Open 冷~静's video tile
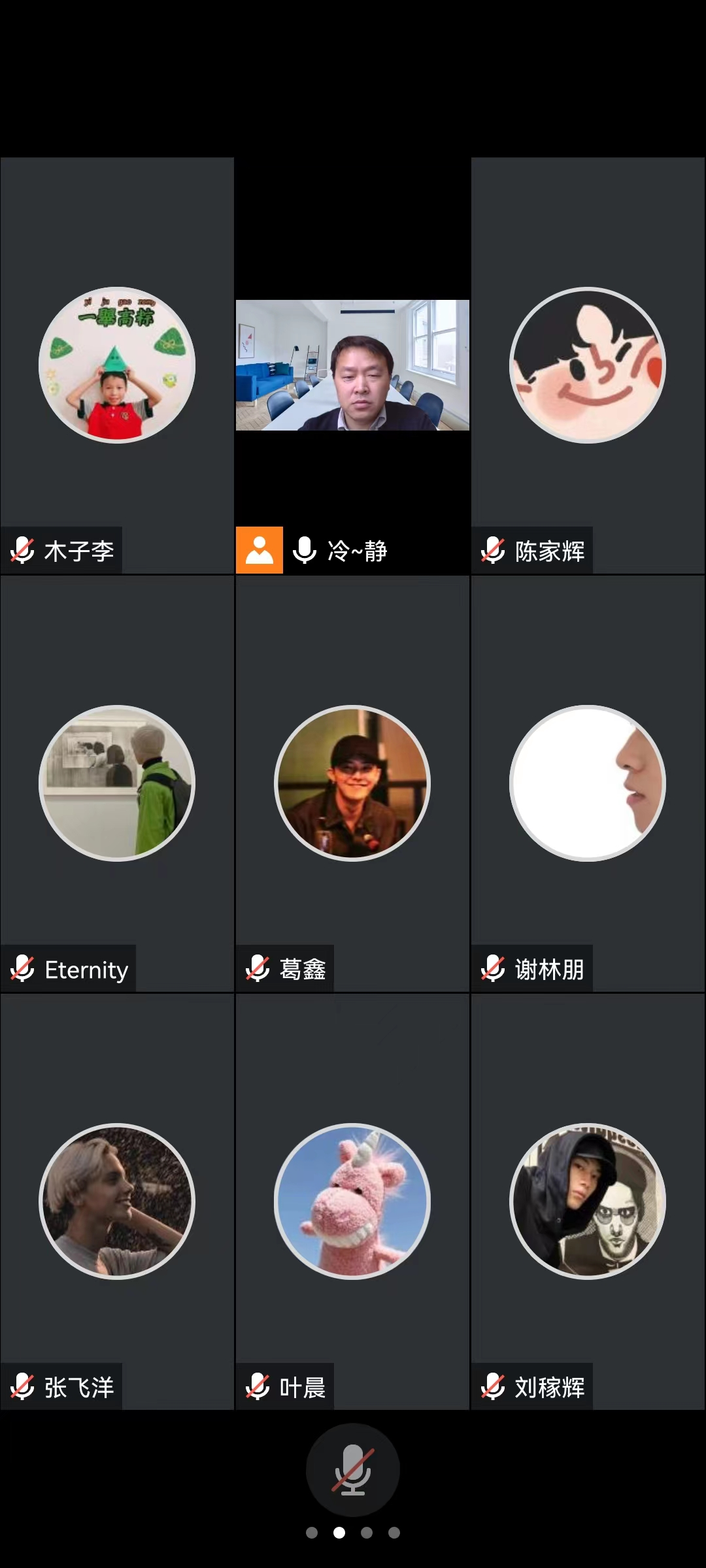 [x=352, y=365]
